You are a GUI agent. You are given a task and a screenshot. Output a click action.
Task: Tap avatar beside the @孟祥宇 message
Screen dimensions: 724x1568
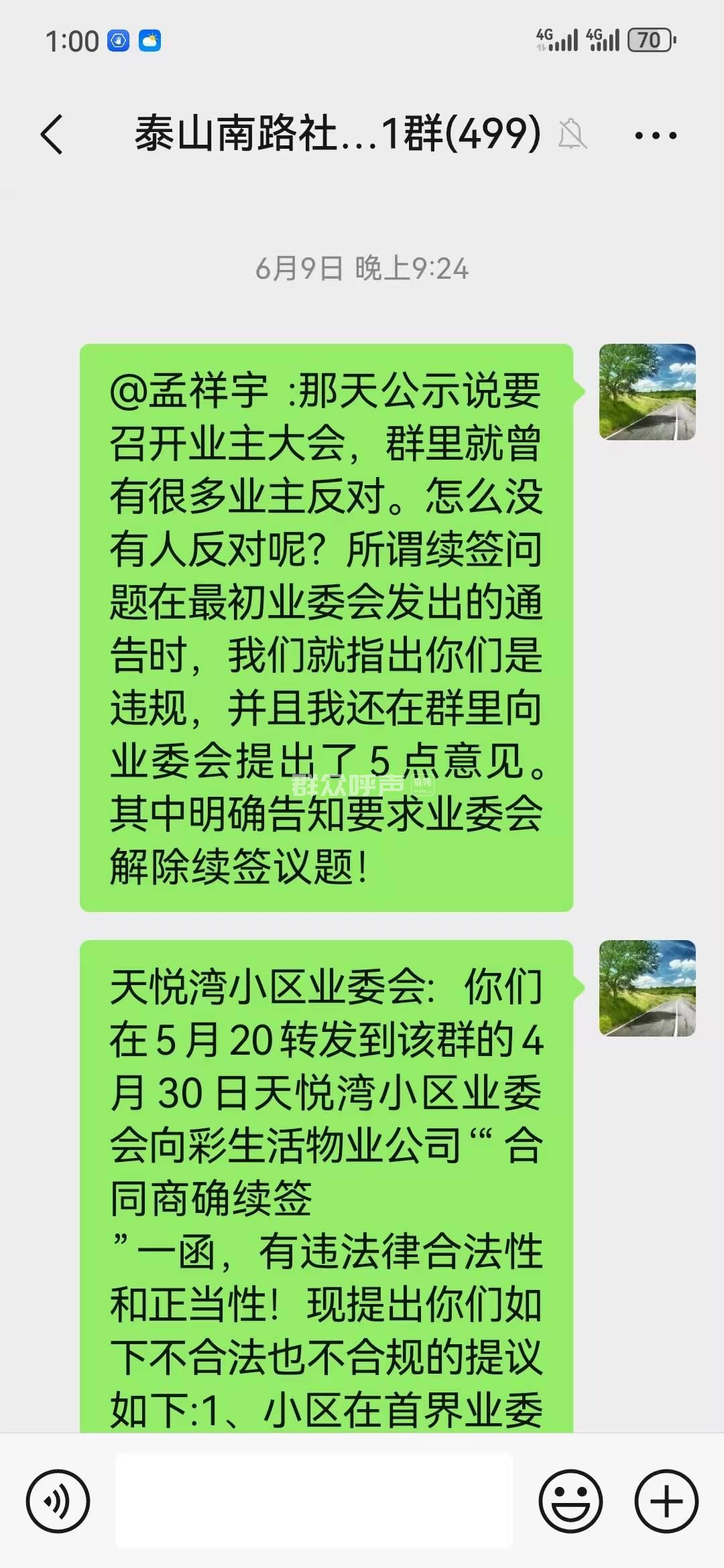(x=647, y=392)
